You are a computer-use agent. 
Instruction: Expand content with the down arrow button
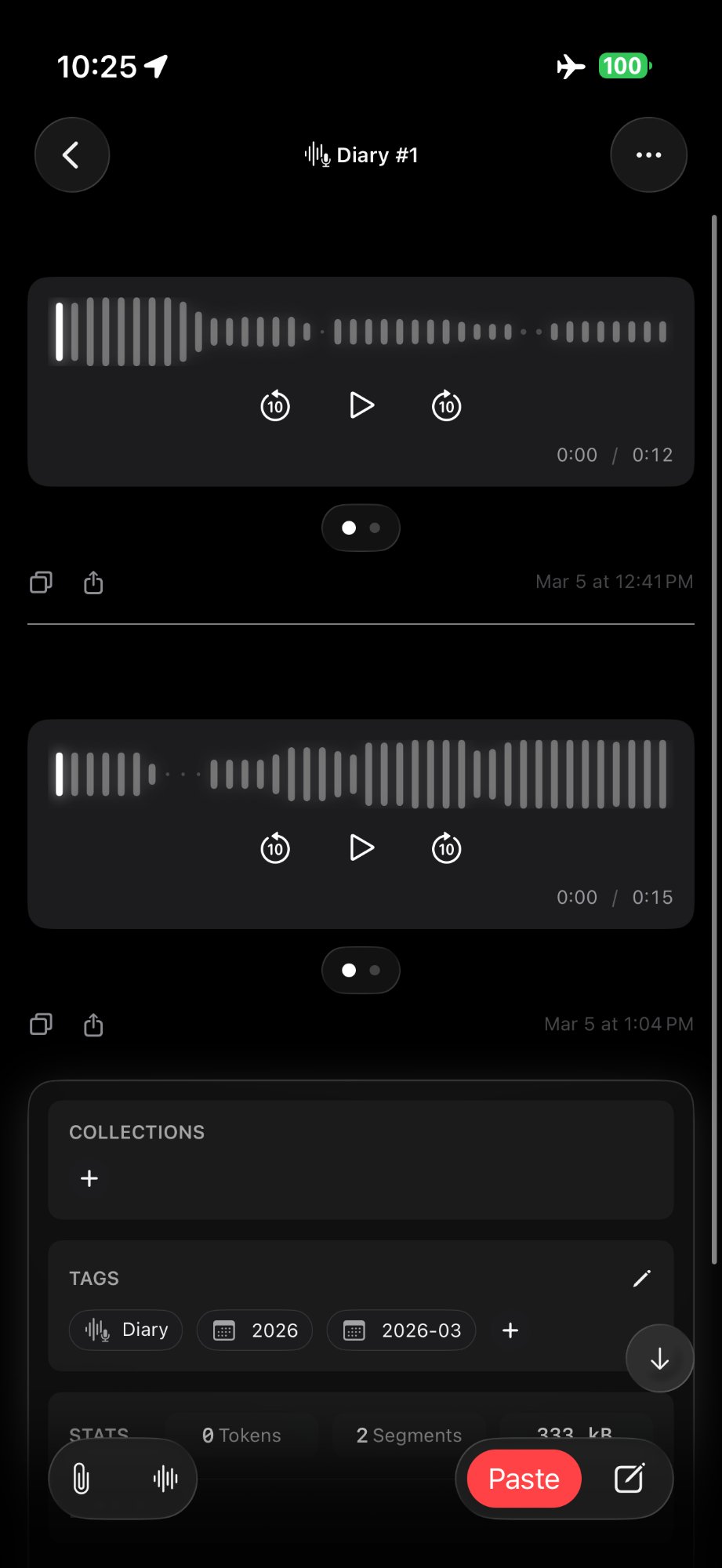tap(659, 1358)
